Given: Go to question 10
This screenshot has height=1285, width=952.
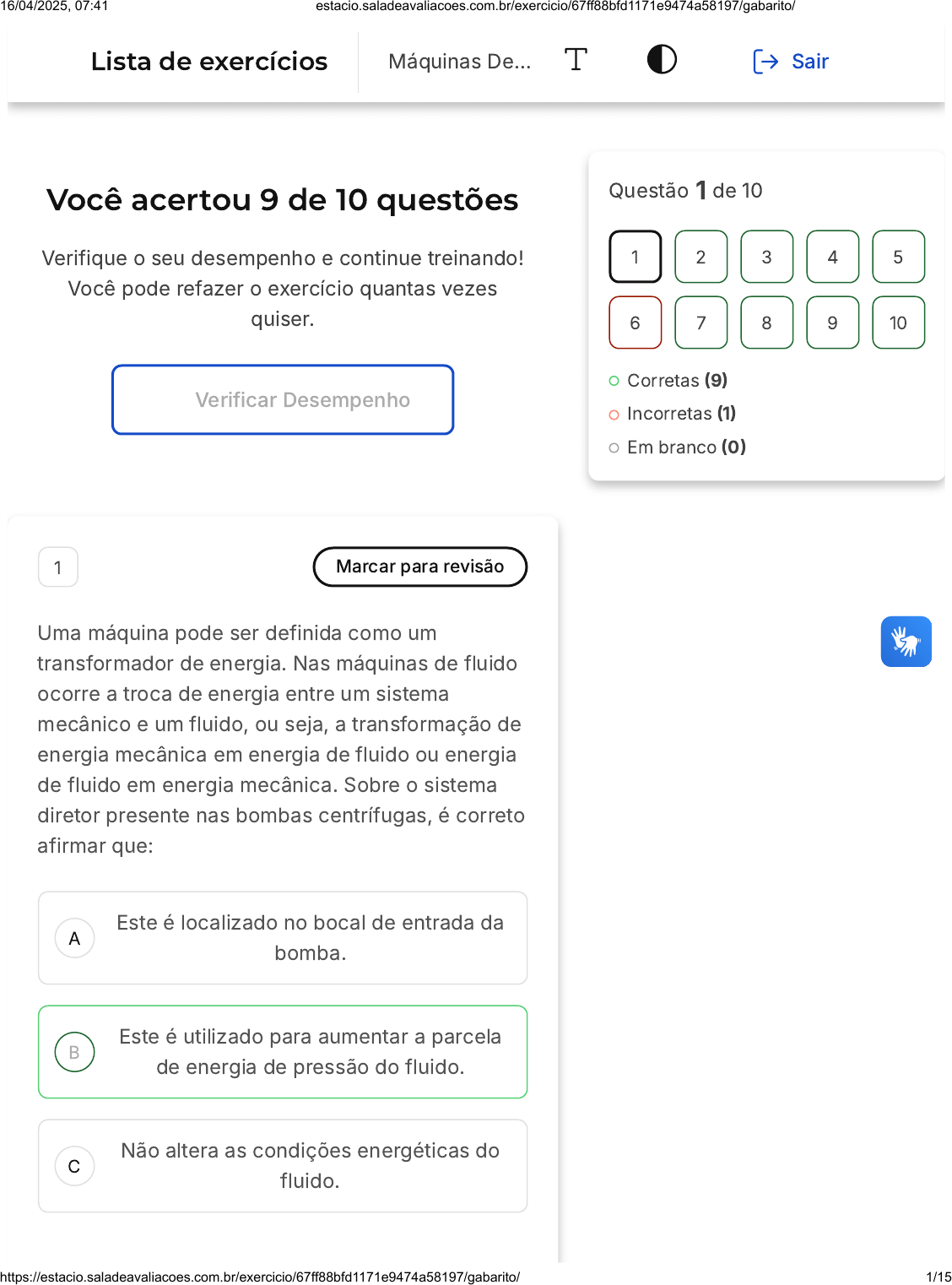Looking at the screenshot, I should click(898, 323).
